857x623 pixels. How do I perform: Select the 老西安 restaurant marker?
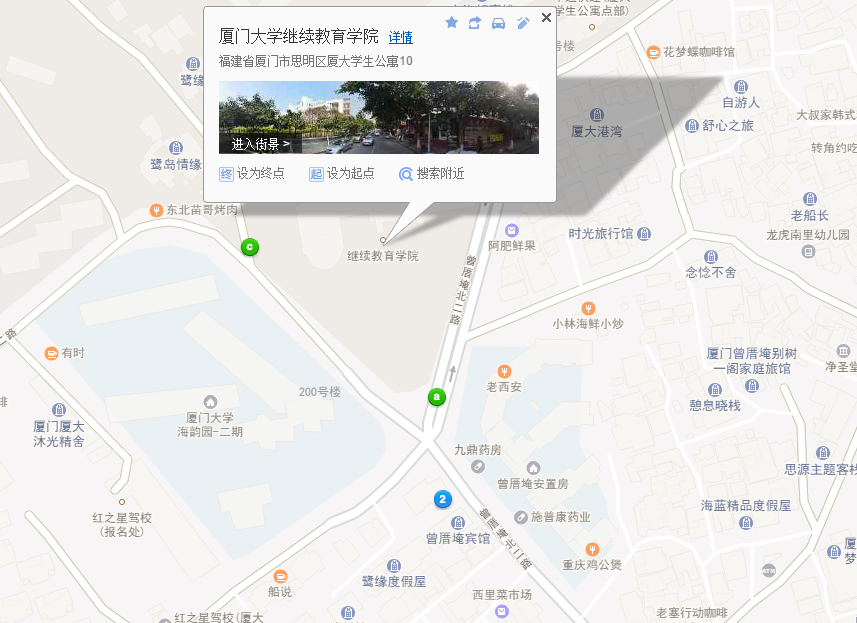[505, 371]
